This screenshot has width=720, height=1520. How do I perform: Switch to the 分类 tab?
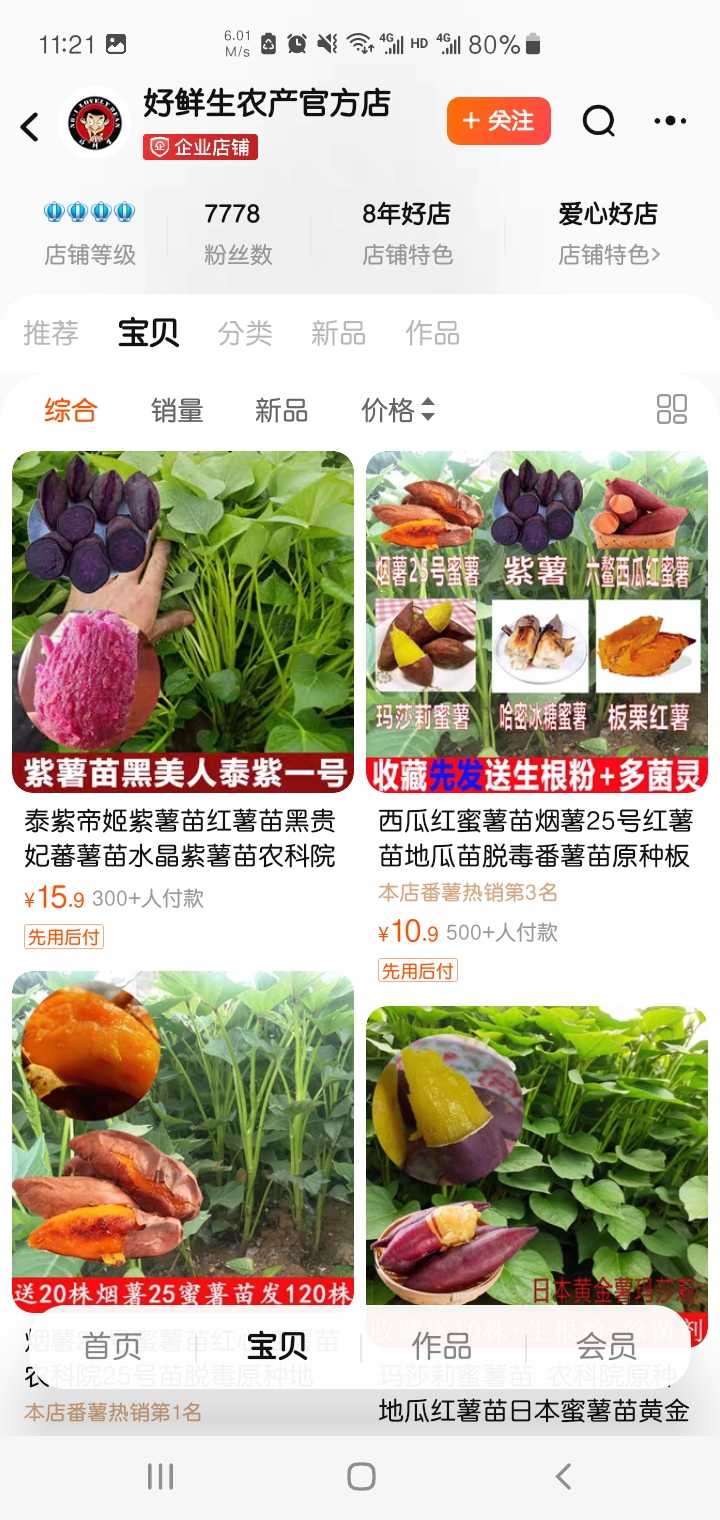point(245,333)
